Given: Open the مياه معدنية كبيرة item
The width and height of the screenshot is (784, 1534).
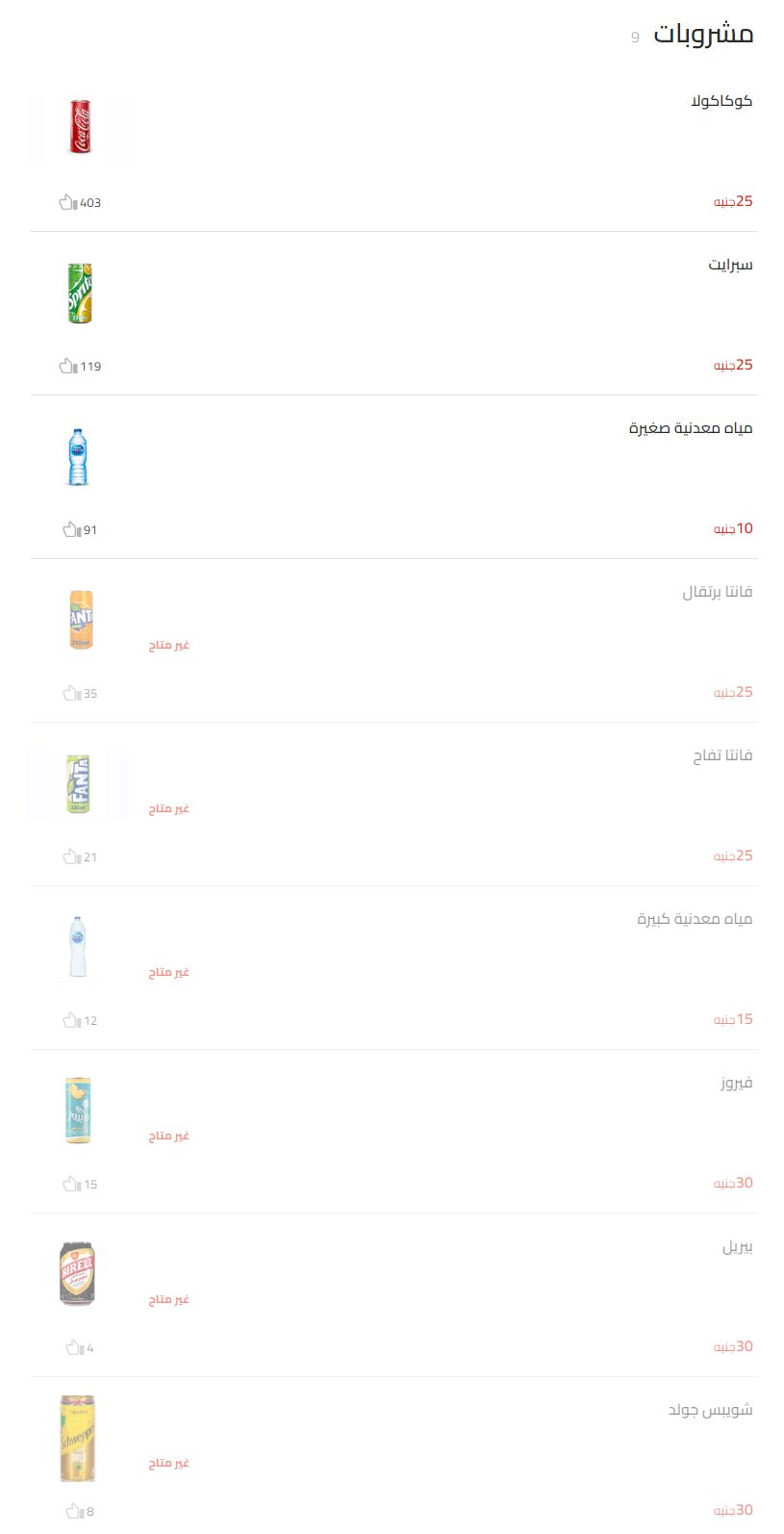Looking at the screenshot, I should 694,919.
